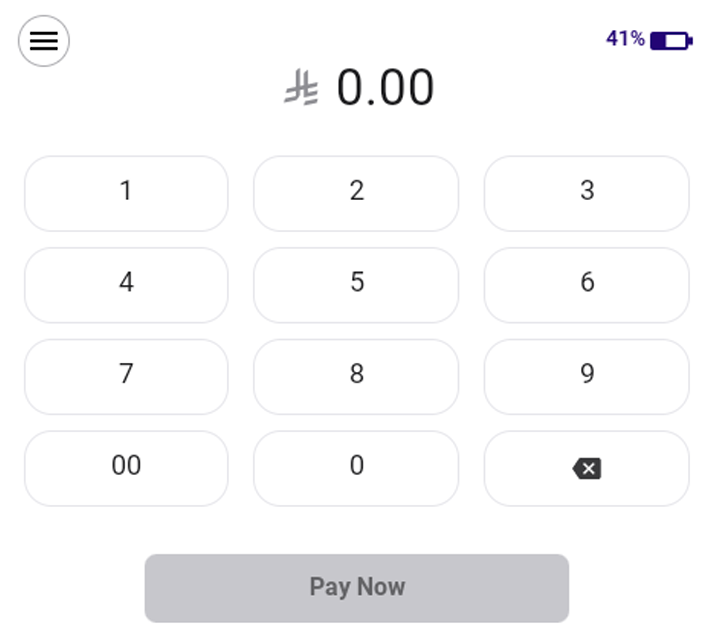The height and width of the screenshot is (628, 720).
Task: Enter digit 3
Action: tap(586, 193)
